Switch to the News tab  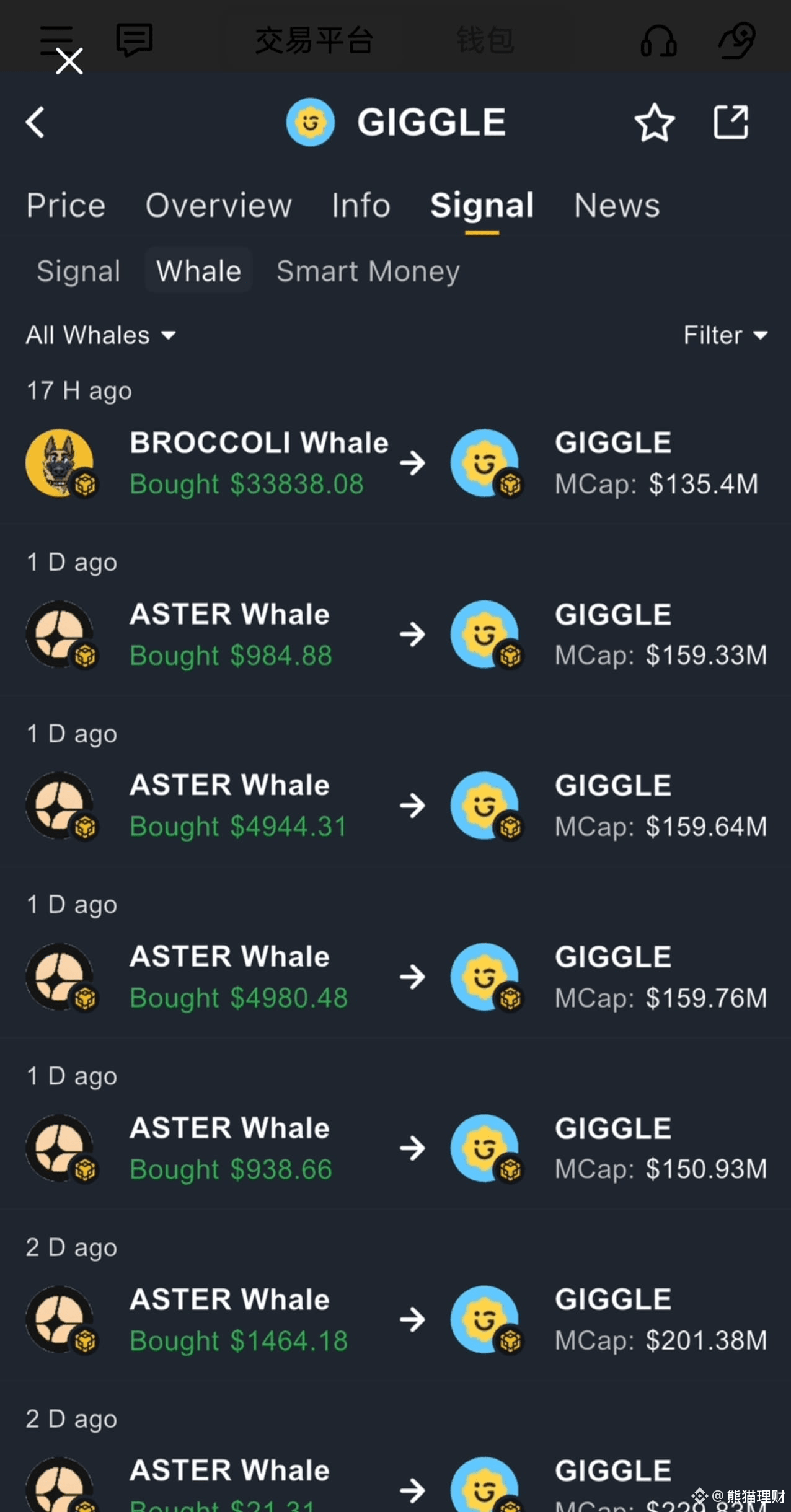pos(616,205)
